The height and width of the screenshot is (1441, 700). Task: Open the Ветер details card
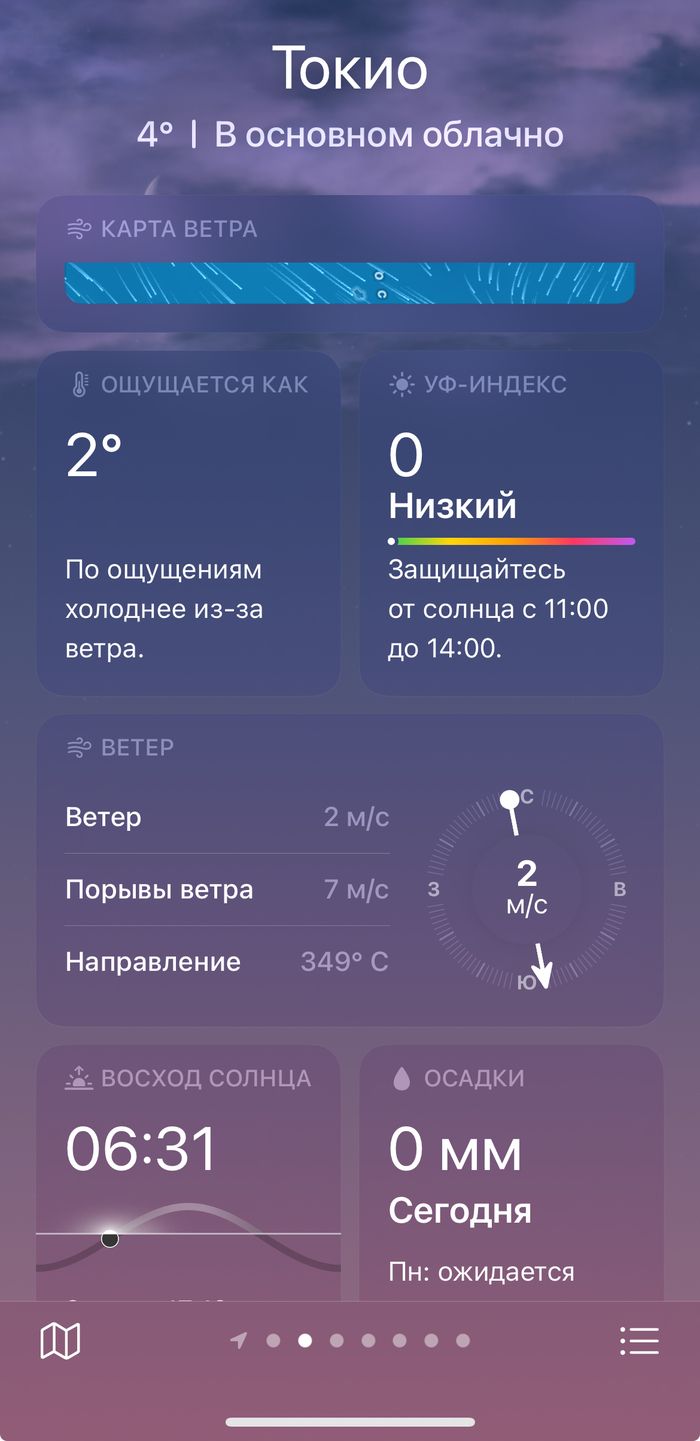350,870
